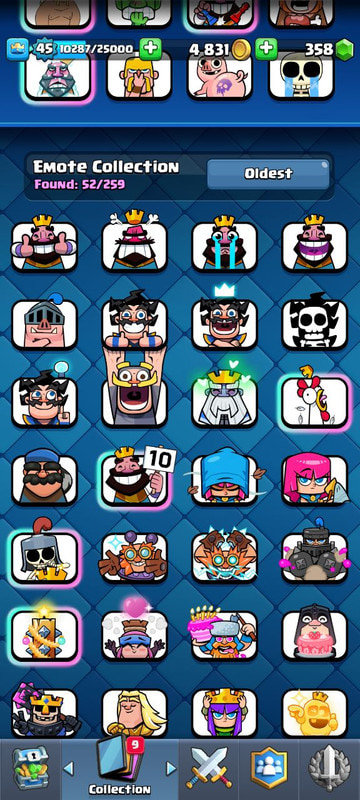Tap the green plus beside the experience bar
Viewport: 360px width, 800px height.
(x=150, y=49)
